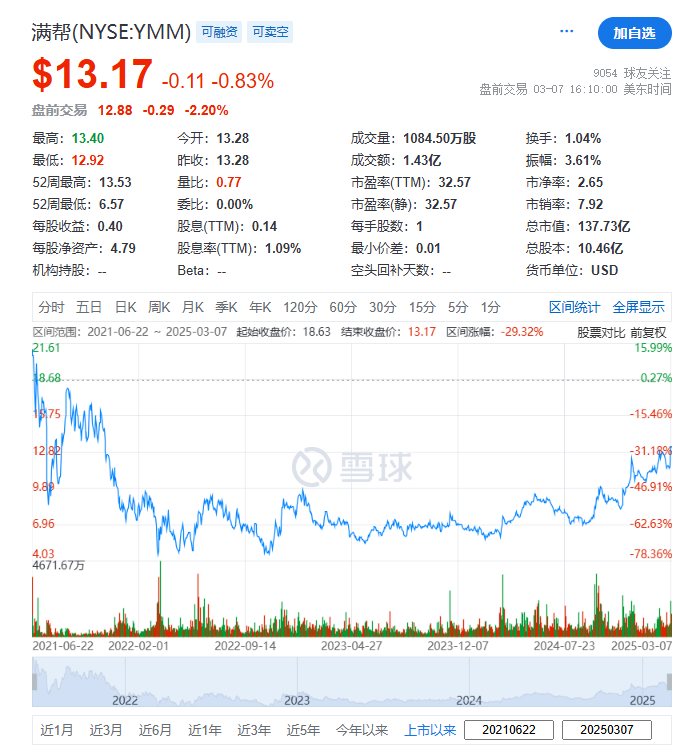This screenshot has width=690, height=754.
Task: Open 股票对比 stock comparison
Action: pos(603,331)
